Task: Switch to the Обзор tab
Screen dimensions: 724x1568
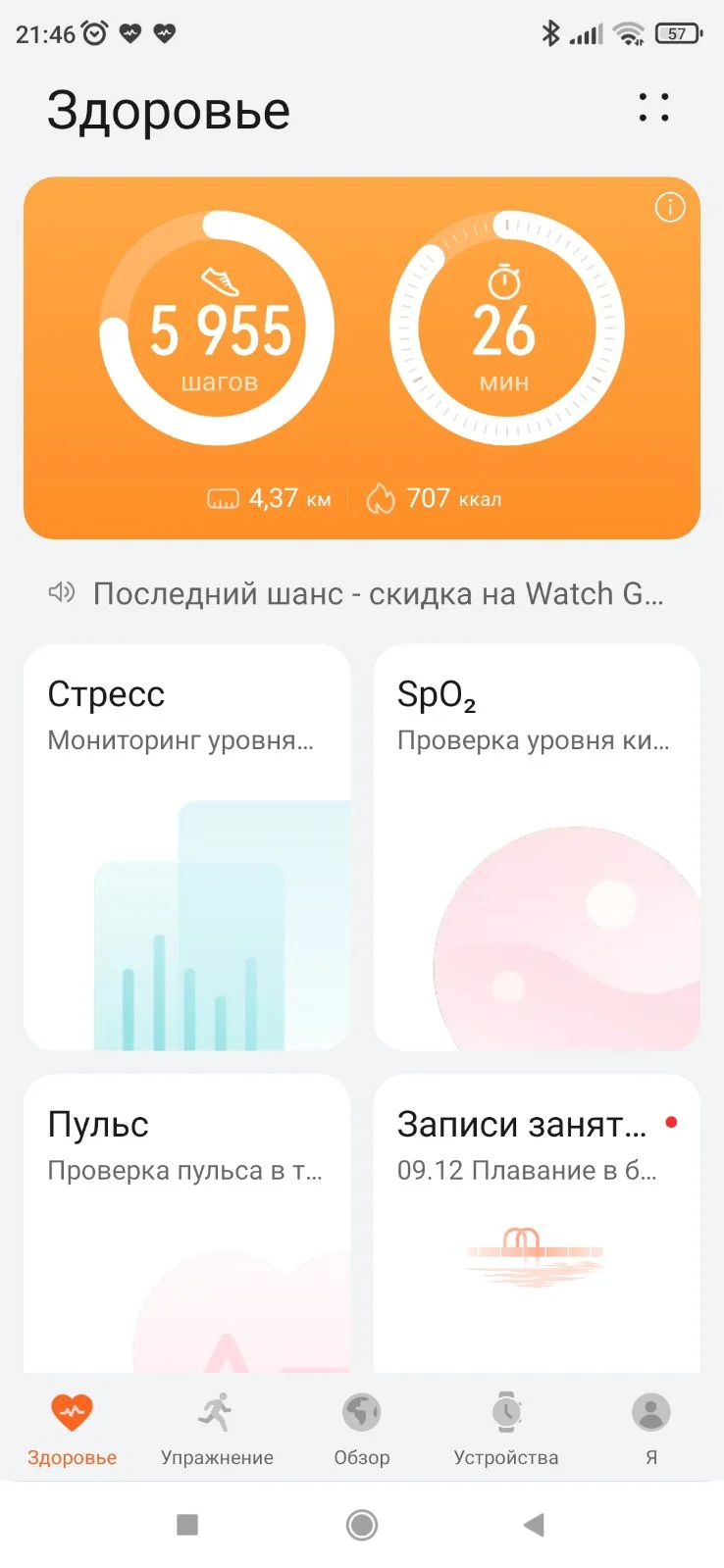Action: point(362,1428)
